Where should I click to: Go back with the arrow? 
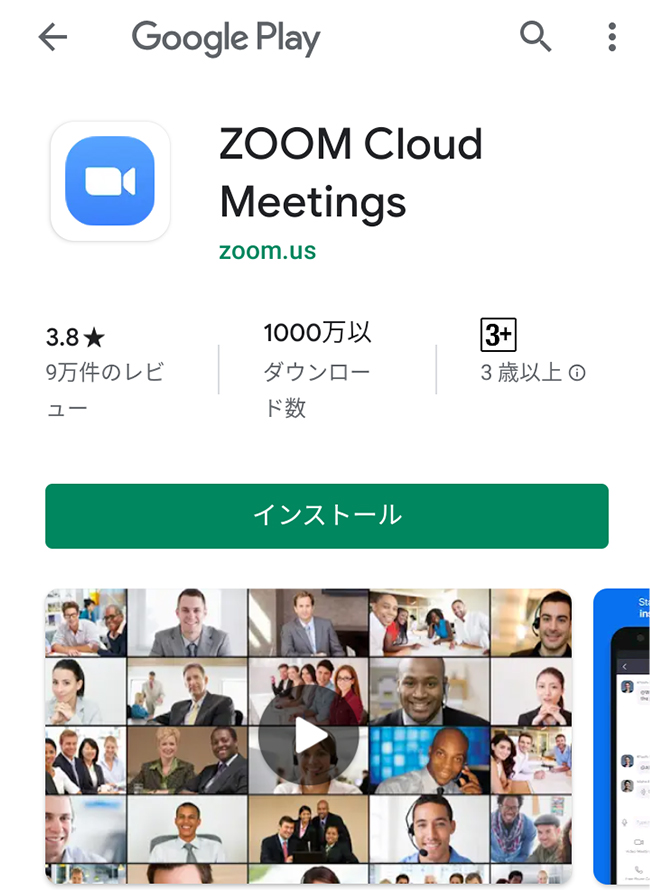52,38
